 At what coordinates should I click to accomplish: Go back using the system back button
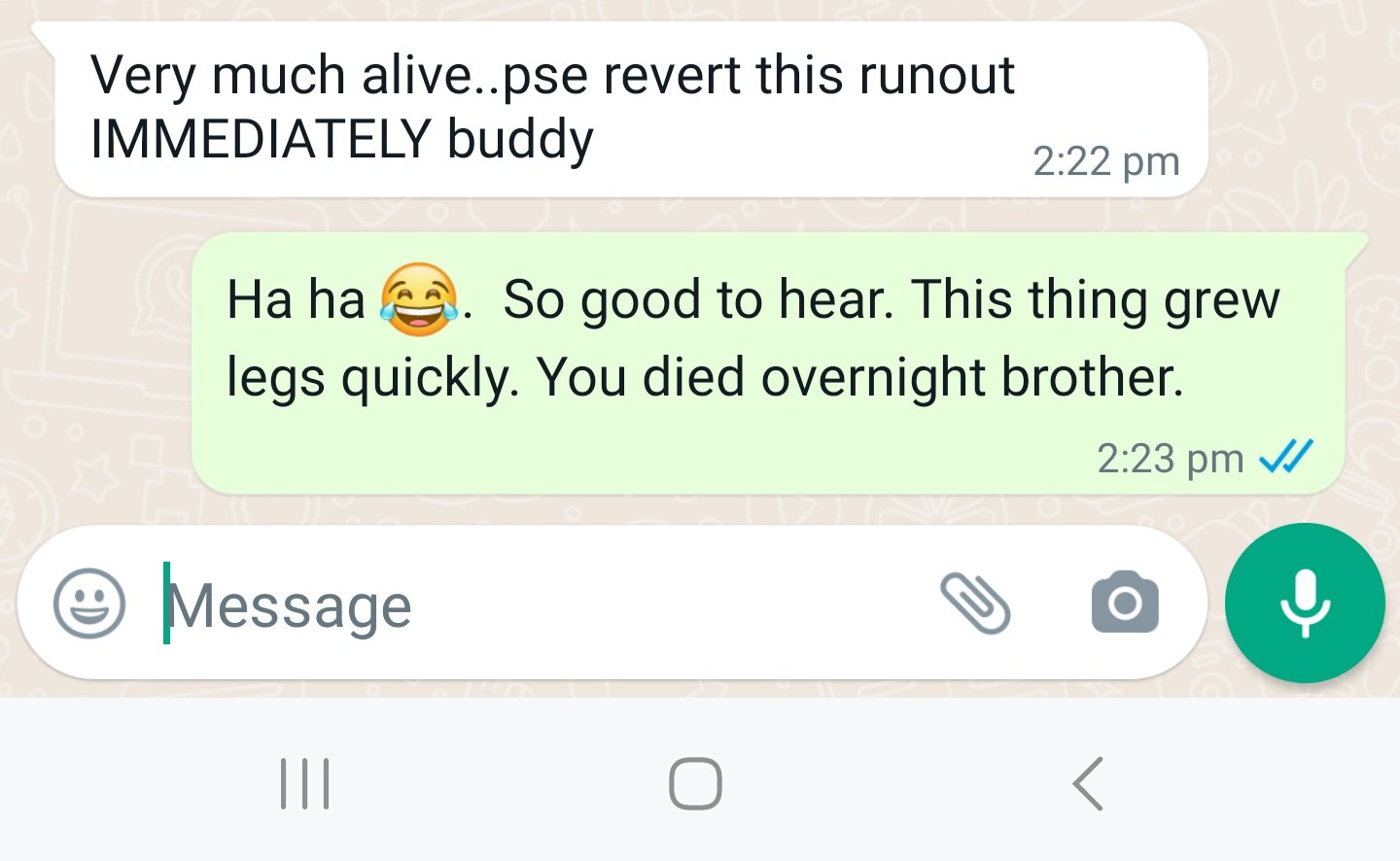click(1089, 783)
